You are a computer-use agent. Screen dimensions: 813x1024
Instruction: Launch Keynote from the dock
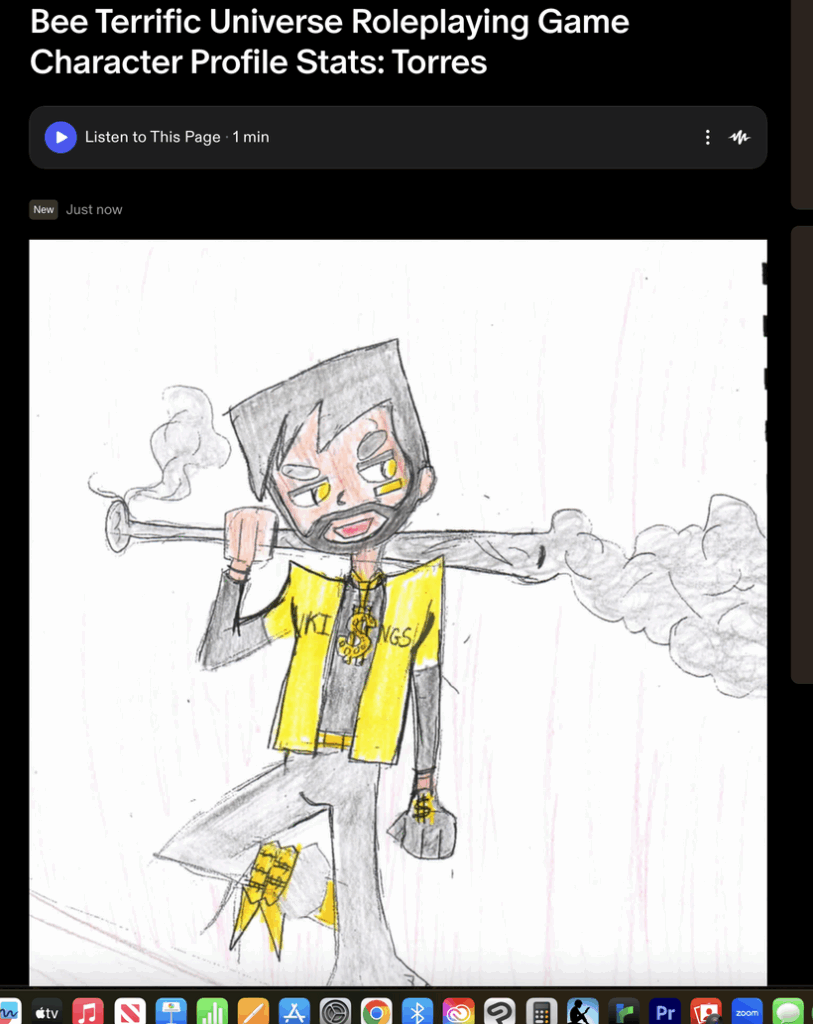(171, 1012)
